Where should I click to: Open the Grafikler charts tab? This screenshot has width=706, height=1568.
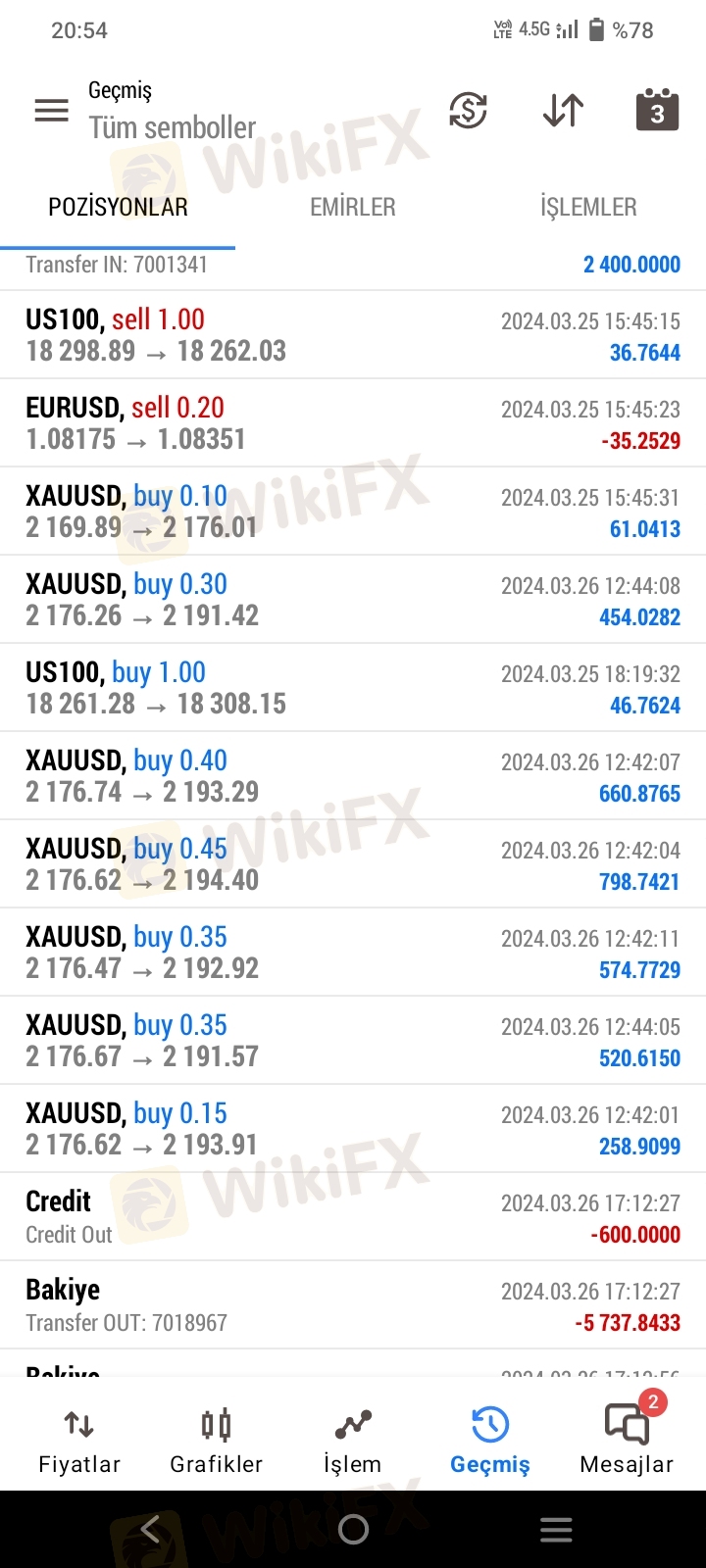point(216,1441)
